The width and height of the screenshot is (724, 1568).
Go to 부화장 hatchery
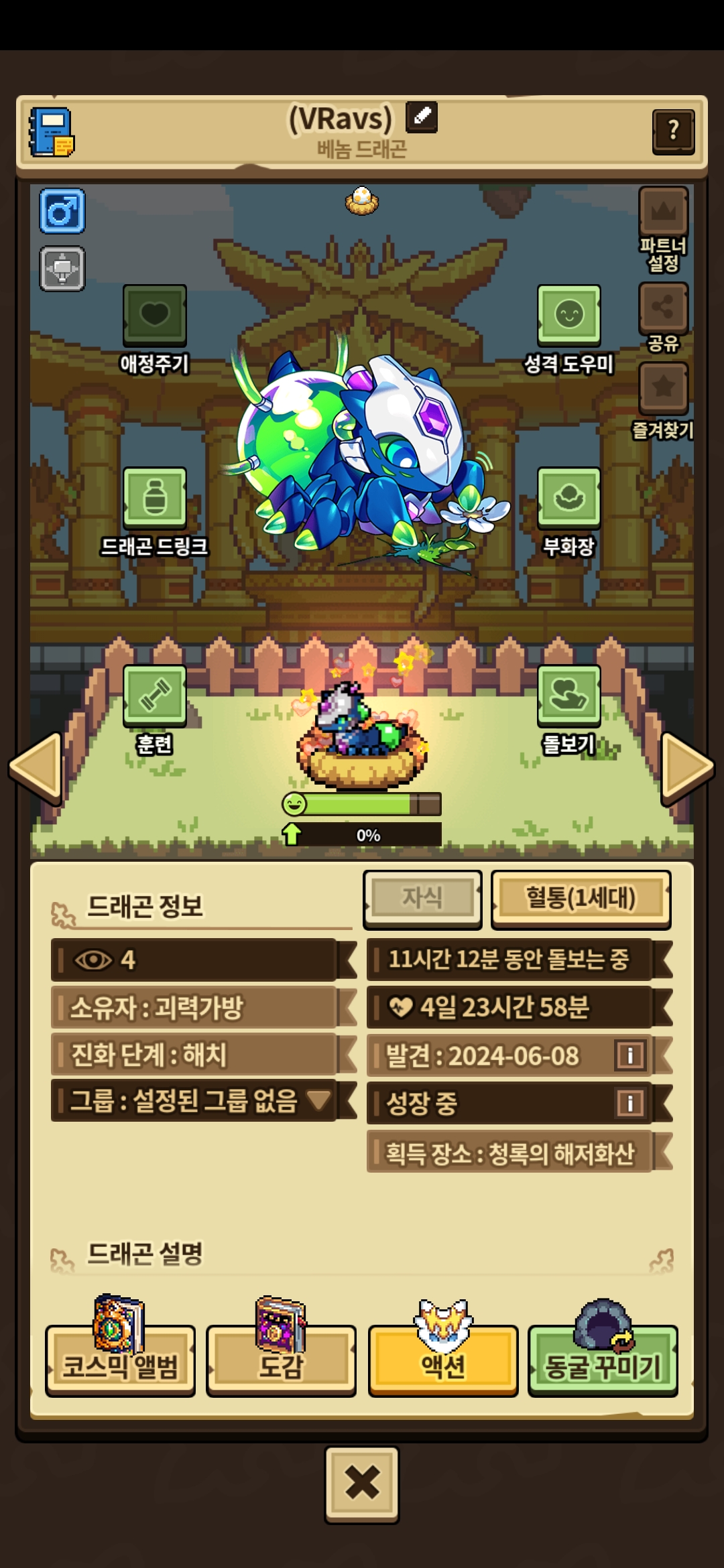point(568,499)
